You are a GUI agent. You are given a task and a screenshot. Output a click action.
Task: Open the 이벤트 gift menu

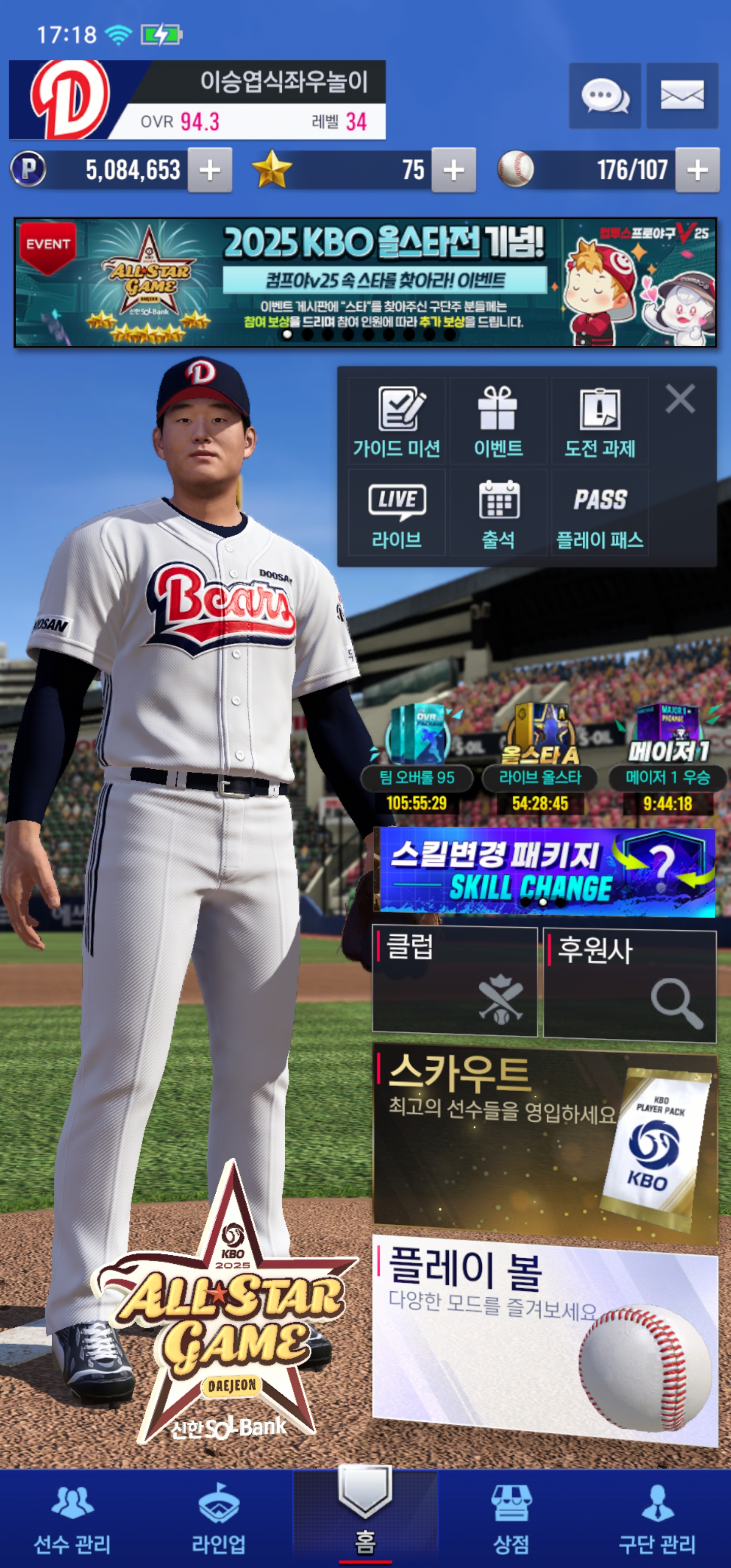click(498, 421)
